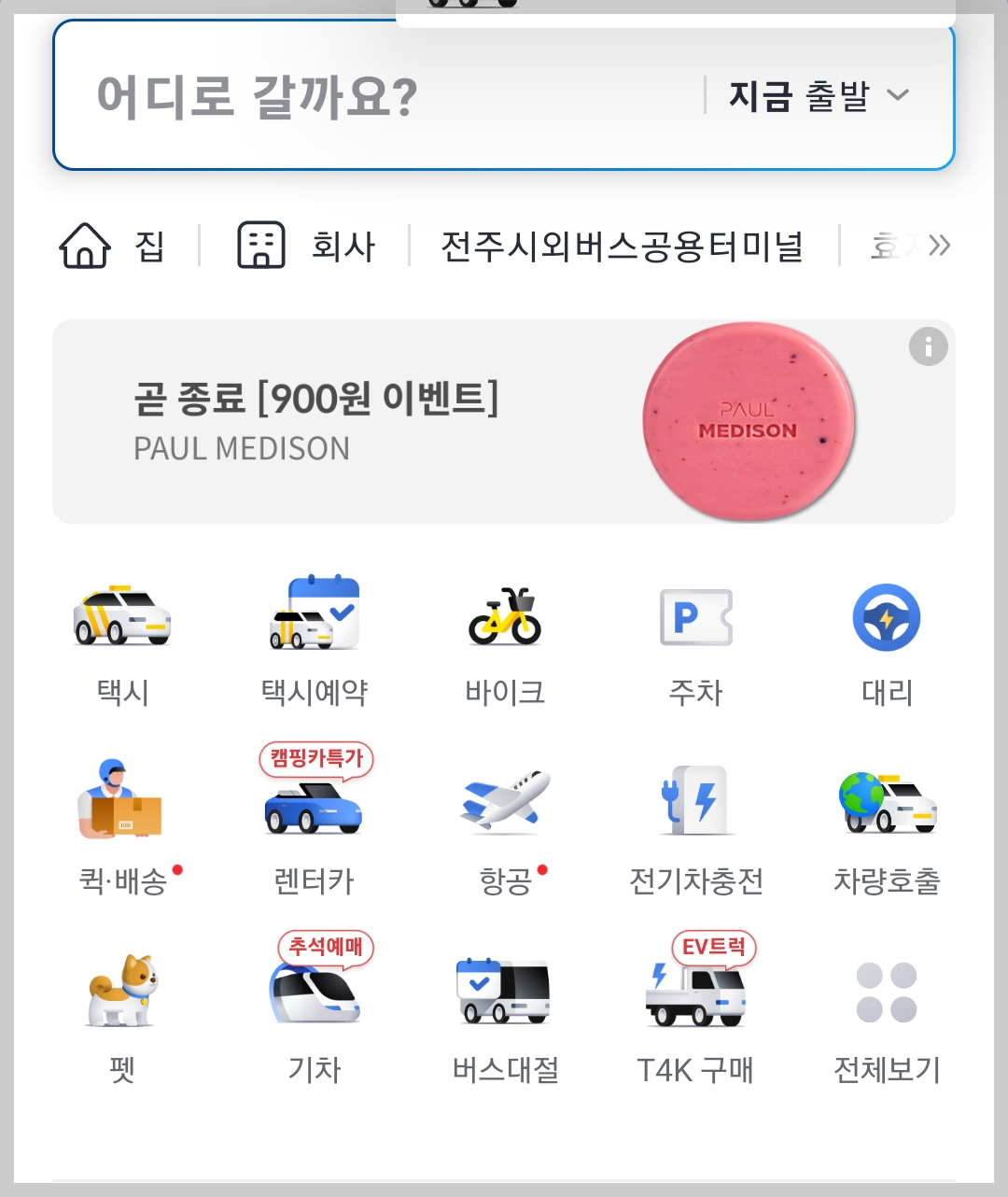Expand saved places with the double chevron
This screenshot has width=1008, height=1197.
[x=940, y=246]
